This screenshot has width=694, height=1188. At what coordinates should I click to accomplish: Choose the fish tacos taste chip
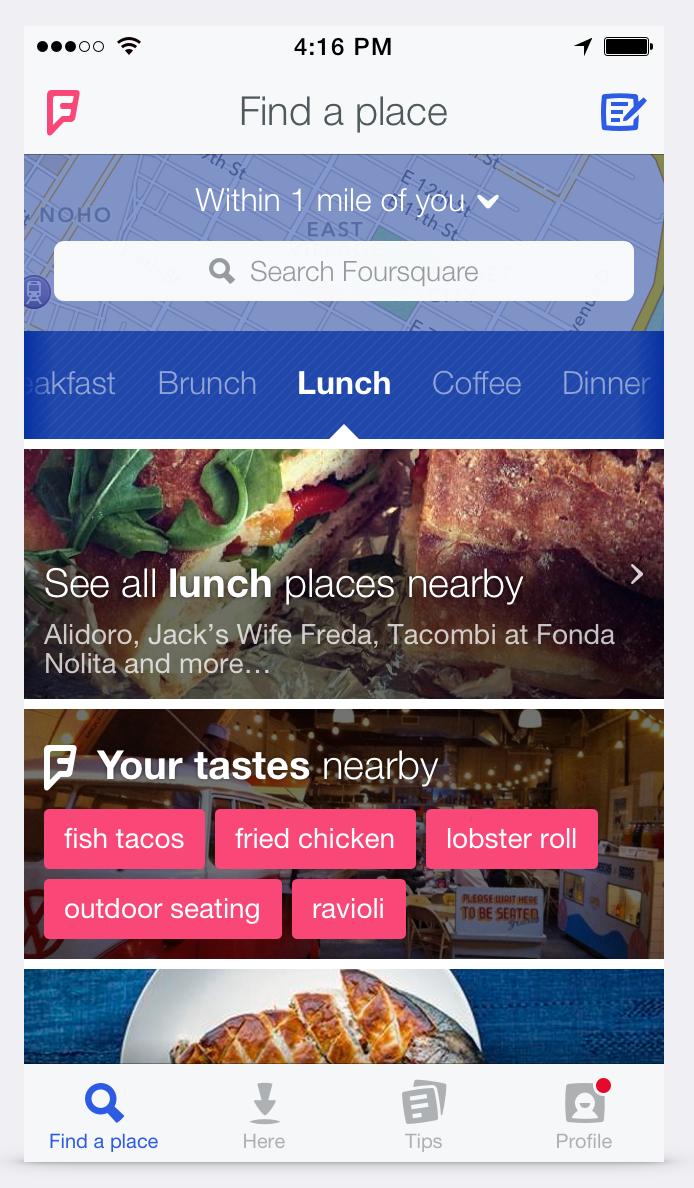click(124, 838)
